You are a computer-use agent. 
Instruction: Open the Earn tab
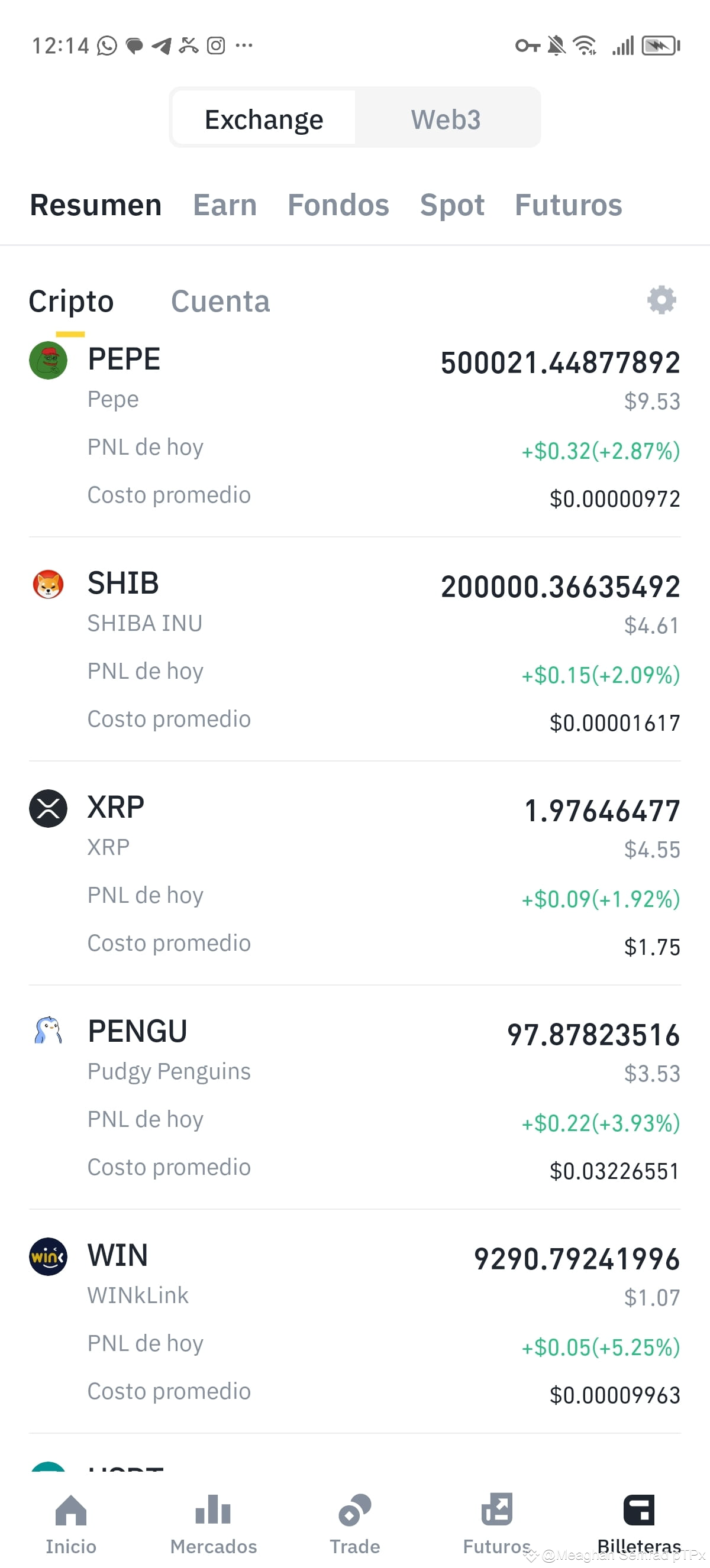(x=225, y=205)
